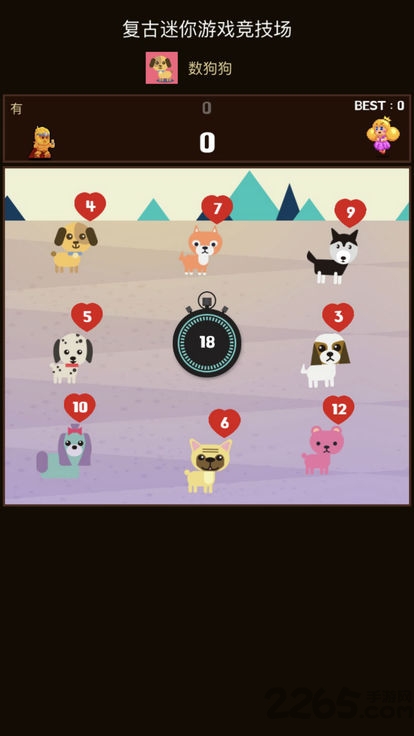Select the husky with heart number 9

(x=333, y=256)
